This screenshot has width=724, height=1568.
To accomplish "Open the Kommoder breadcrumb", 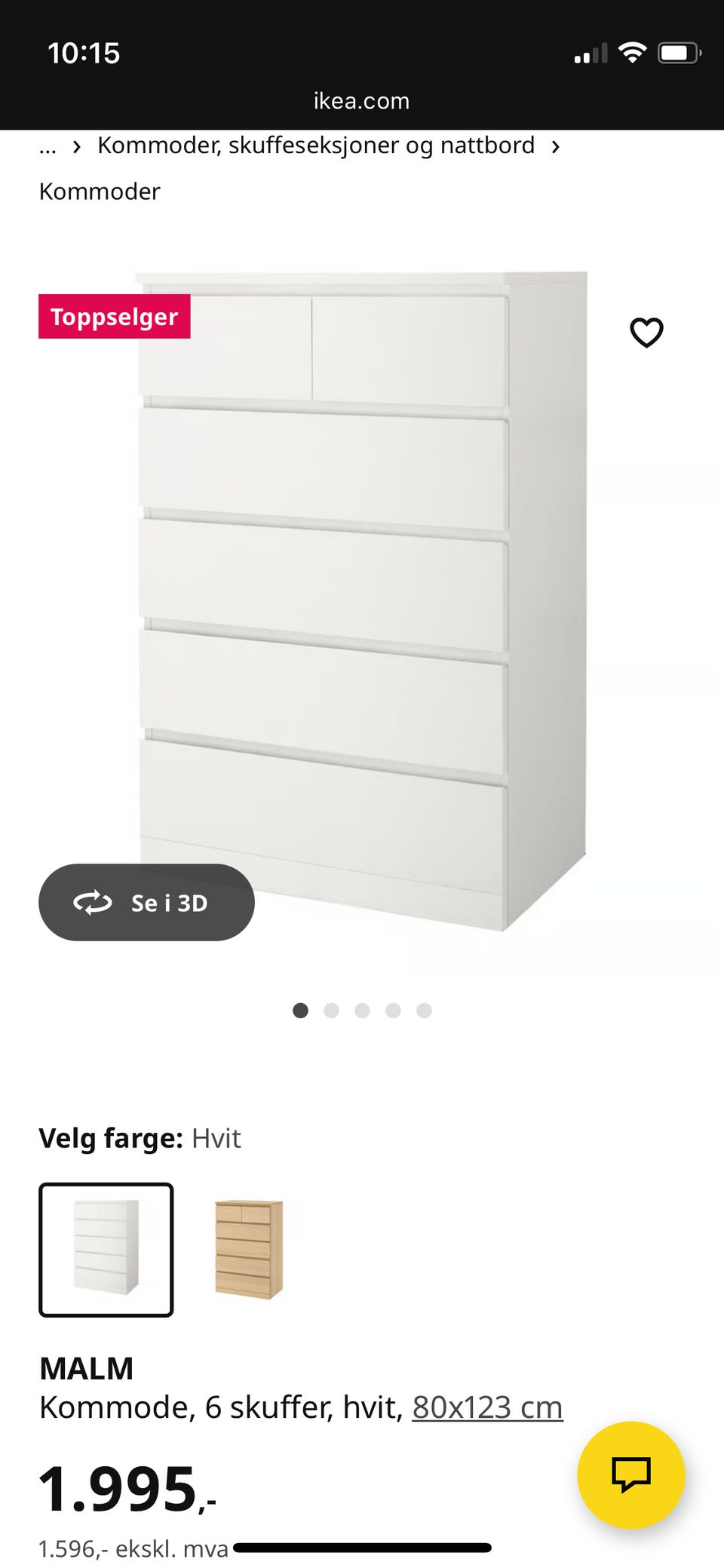I will tap(100, 192).
